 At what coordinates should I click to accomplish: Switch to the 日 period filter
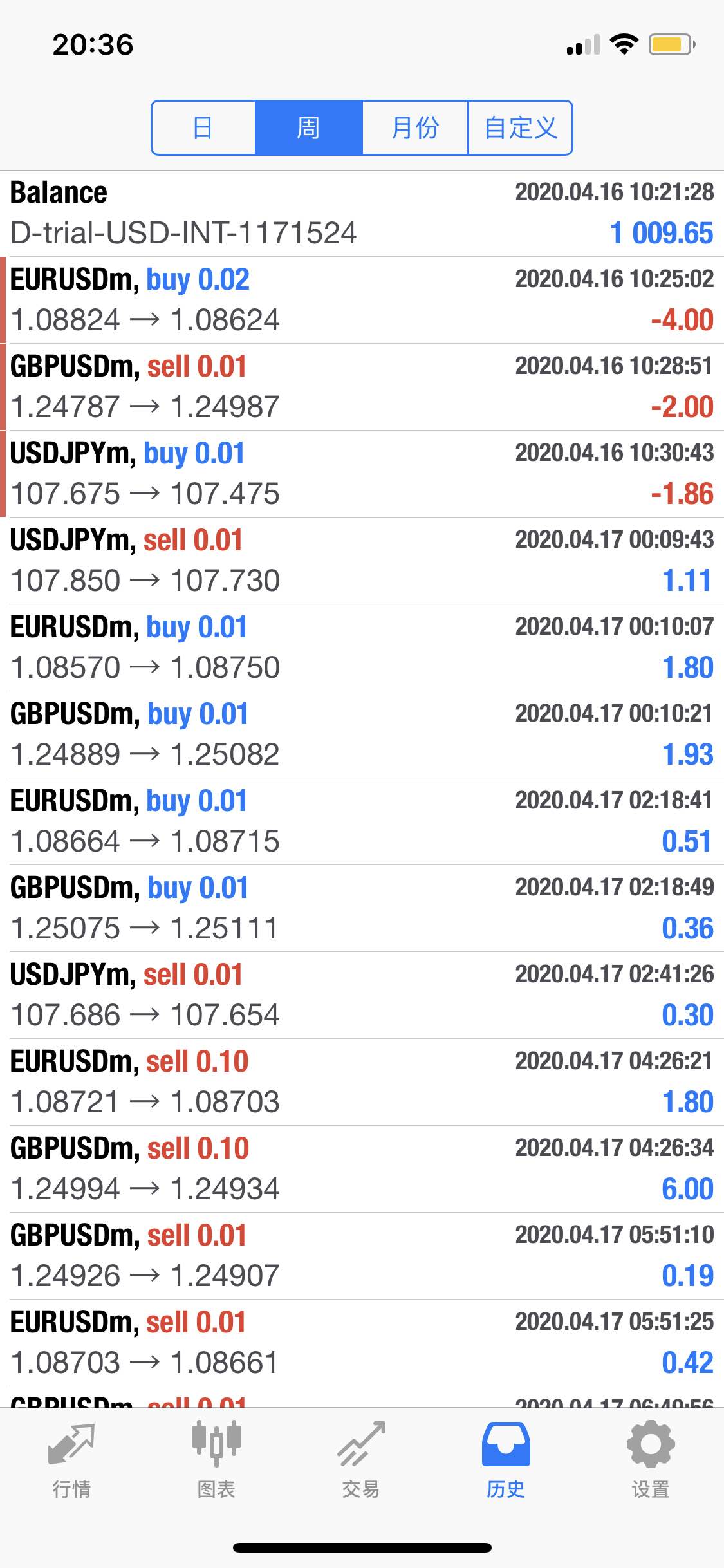[203, 127]
